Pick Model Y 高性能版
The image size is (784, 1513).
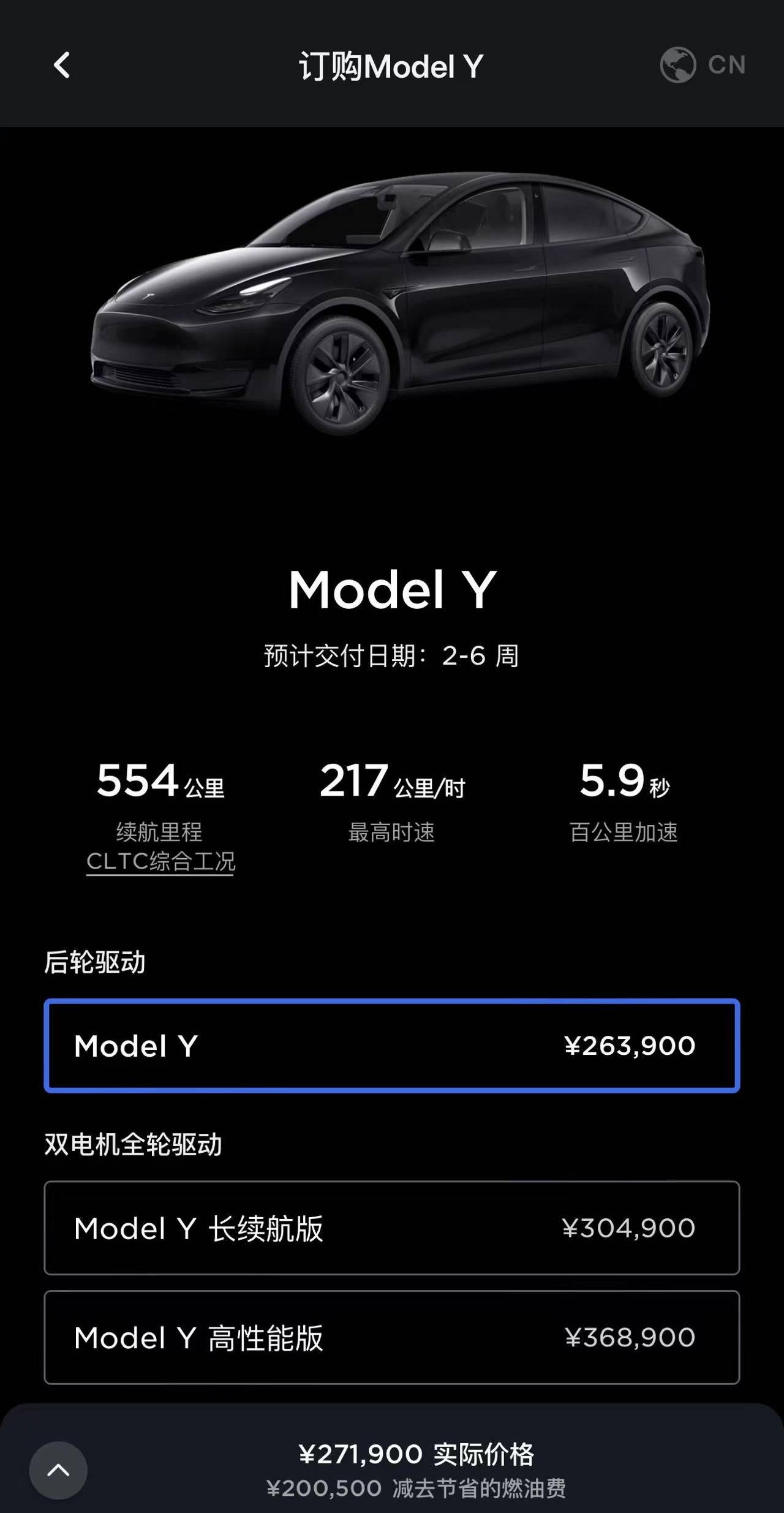[392, 1338]
